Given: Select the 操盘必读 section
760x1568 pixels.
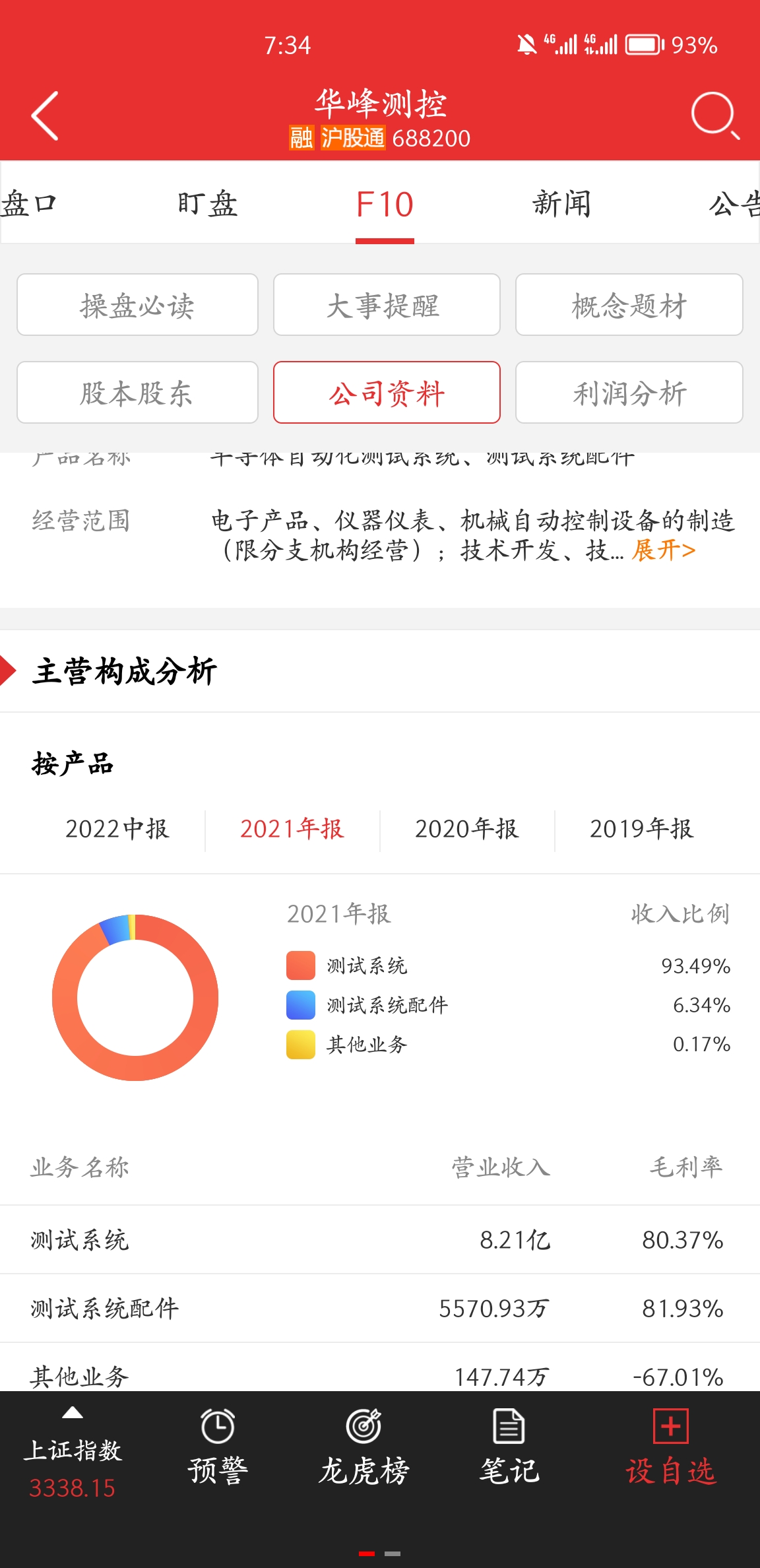Looking at the screenshot, I should [x=137, y=305].
